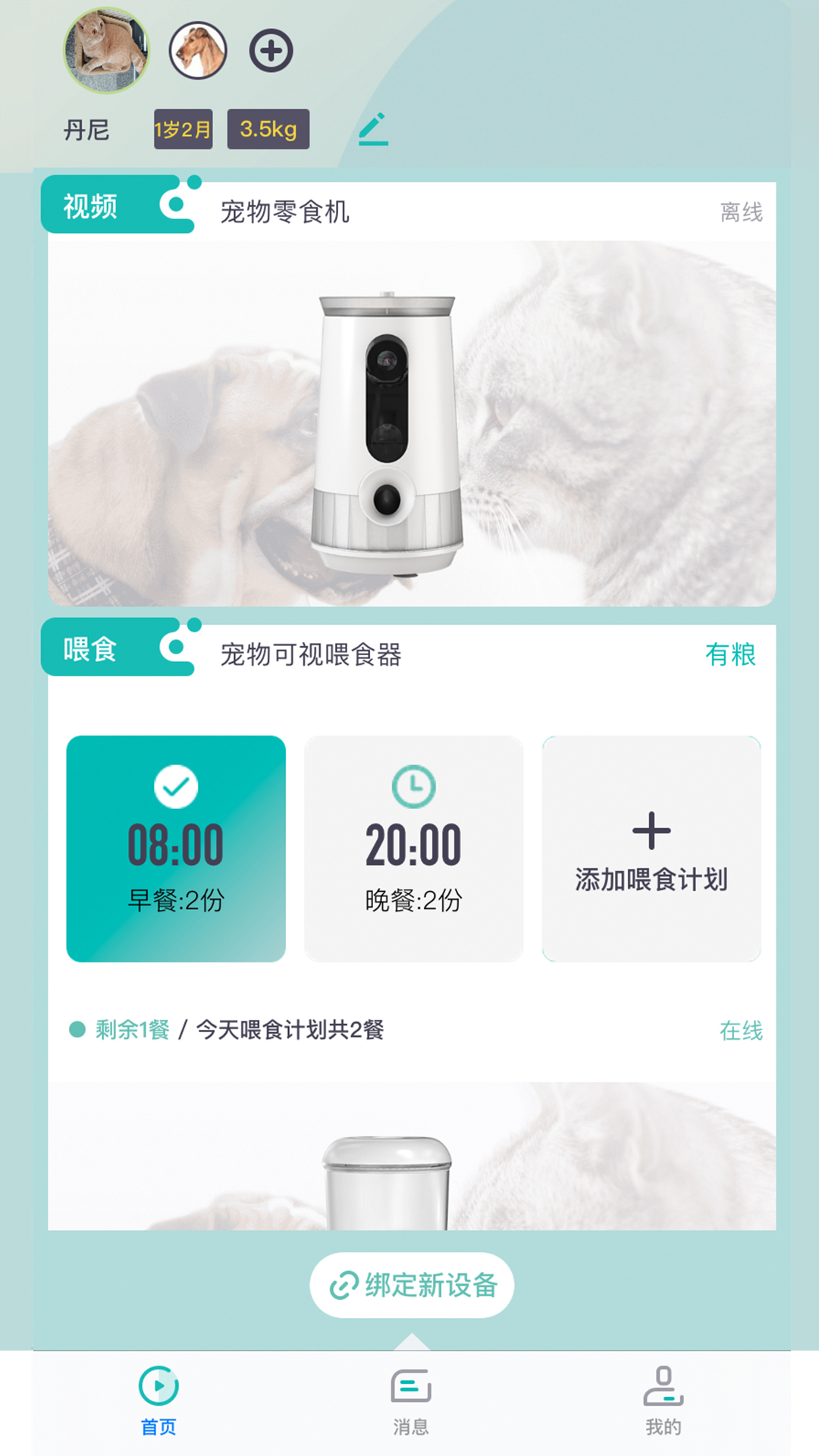Switch to the dog pet avatar
819x1456 pixels.
pos(198,51)
